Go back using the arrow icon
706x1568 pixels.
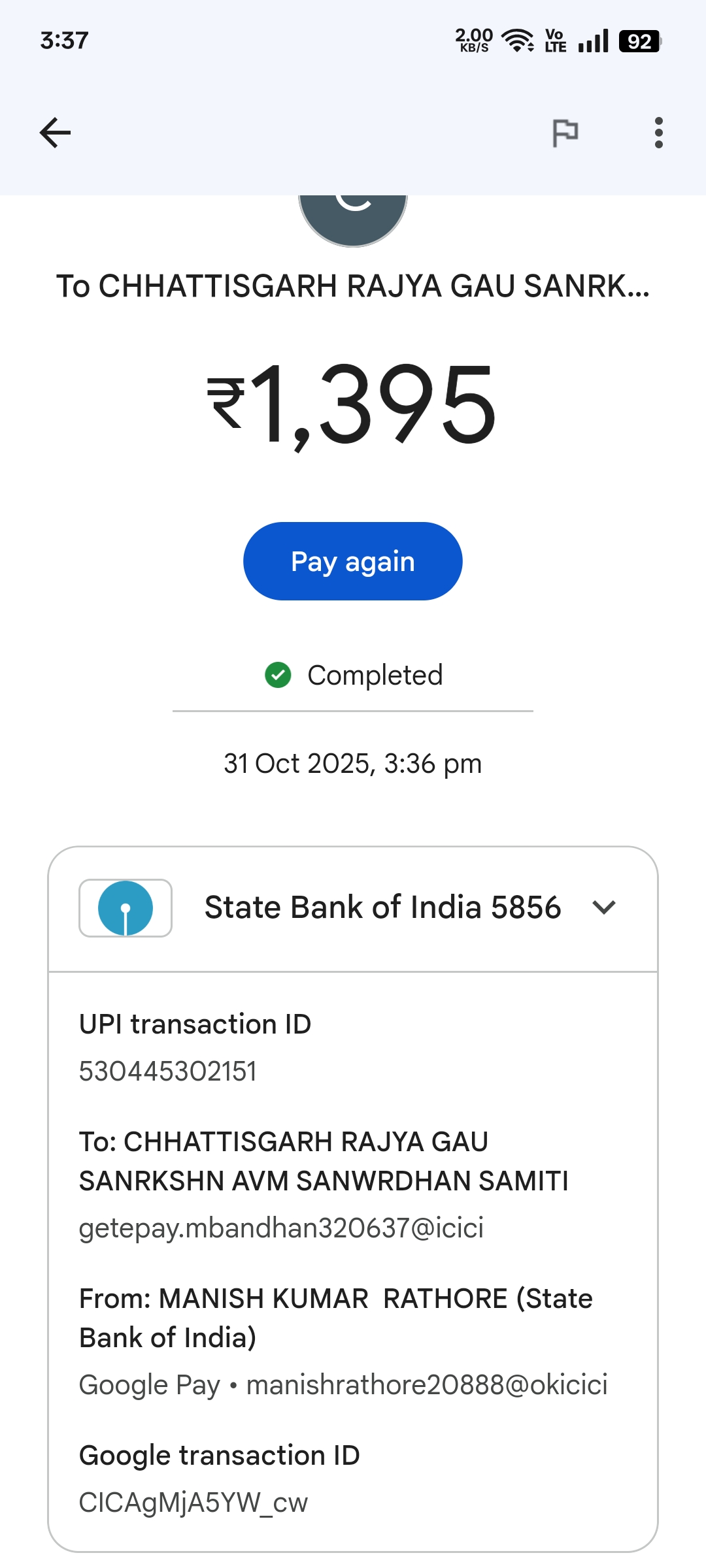[x=55, y=133]
